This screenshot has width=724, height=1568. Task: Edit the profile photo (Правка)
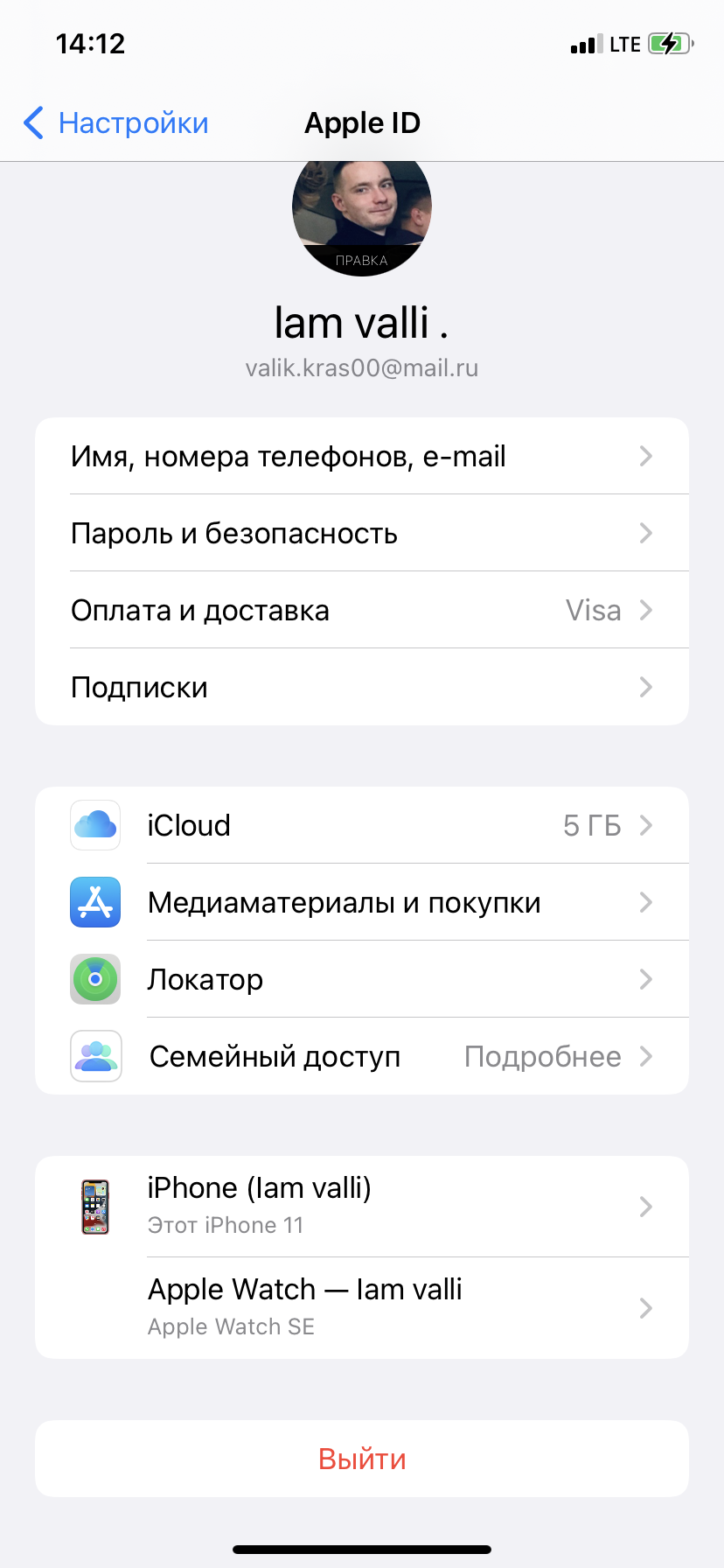(x=361, y=259)
